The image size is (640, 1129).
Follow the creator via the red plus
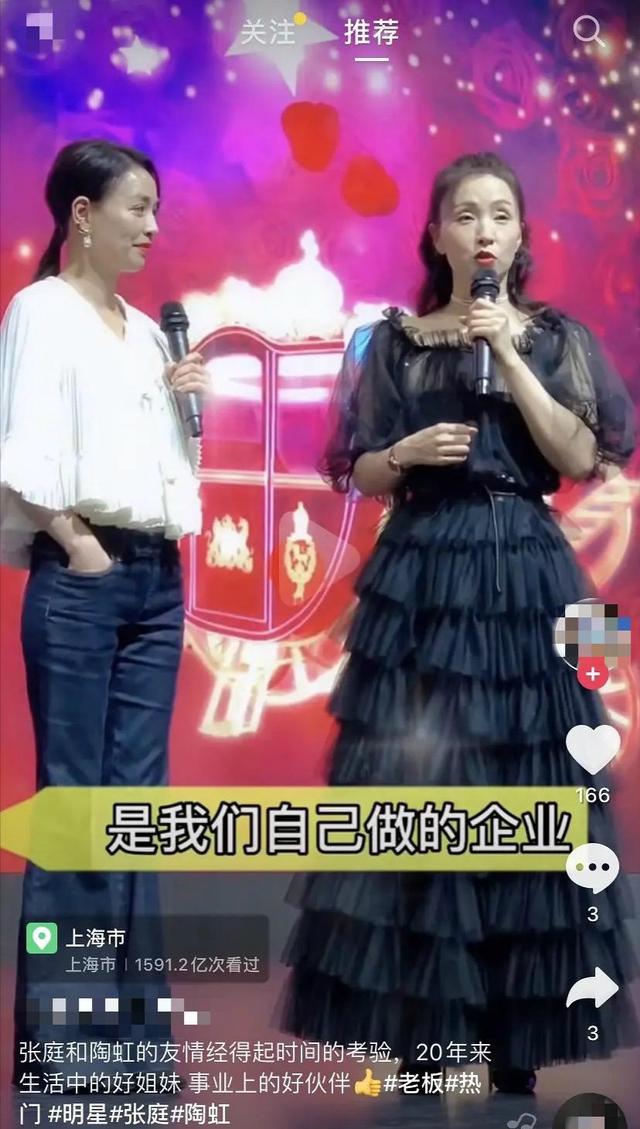(x=593, y=674)
